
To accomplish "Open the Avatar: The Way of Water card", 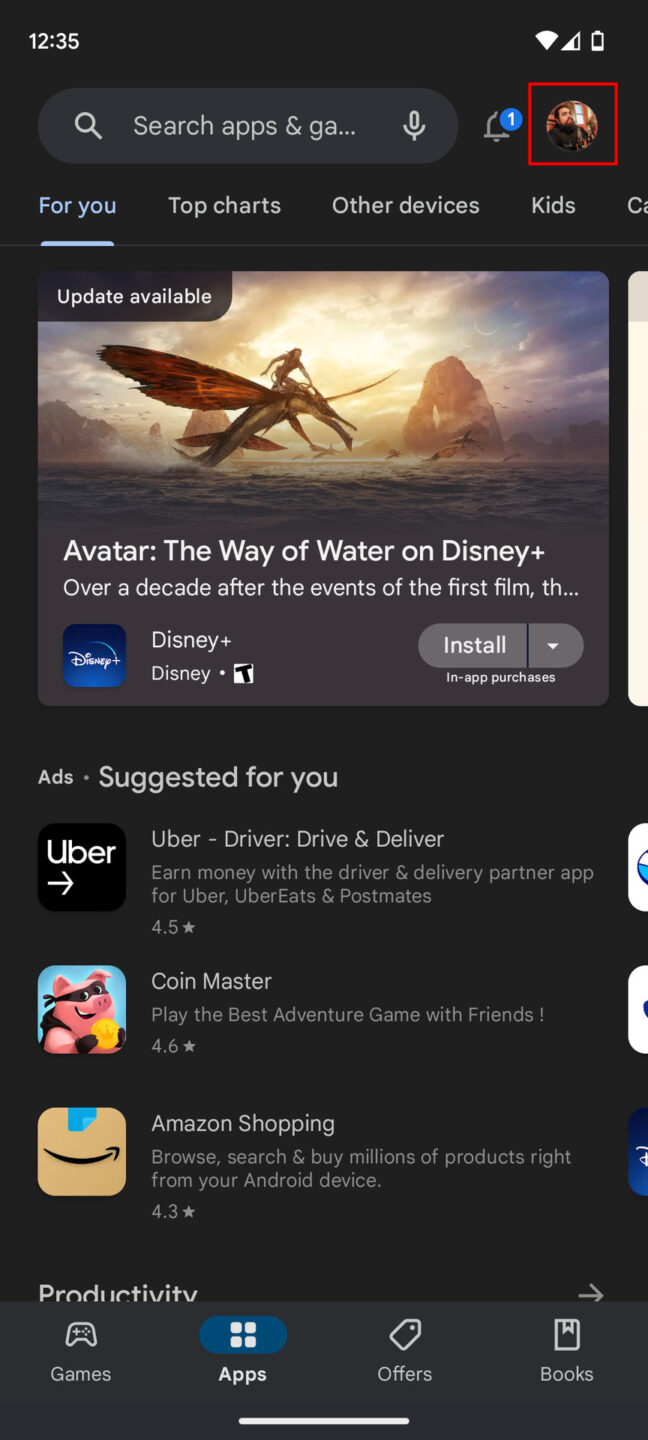I will coord(322,430).
